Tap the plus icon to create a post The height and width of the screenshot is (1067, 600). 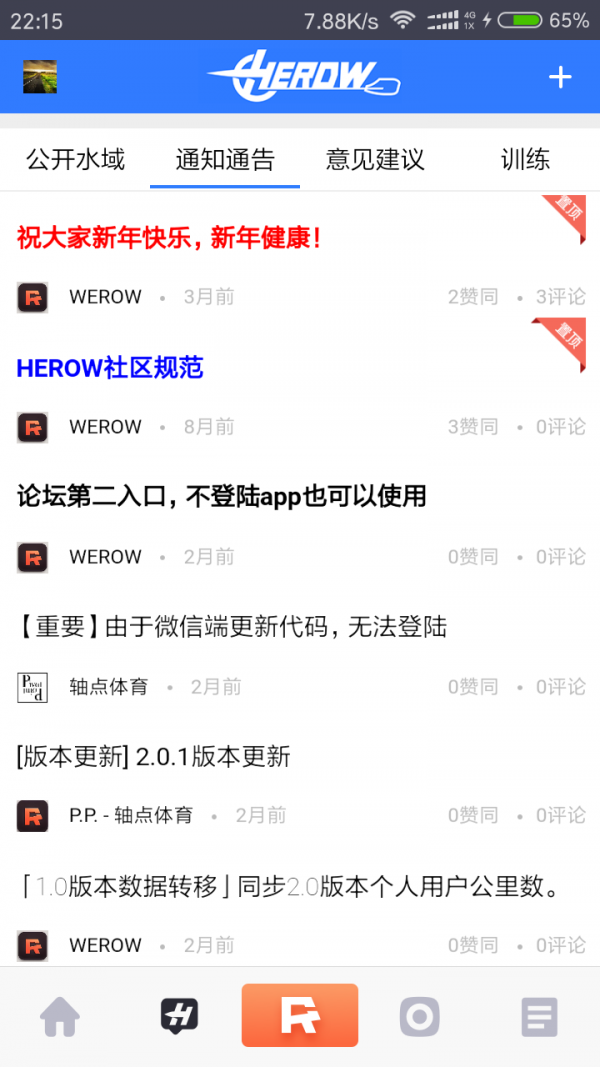point(560,77)
